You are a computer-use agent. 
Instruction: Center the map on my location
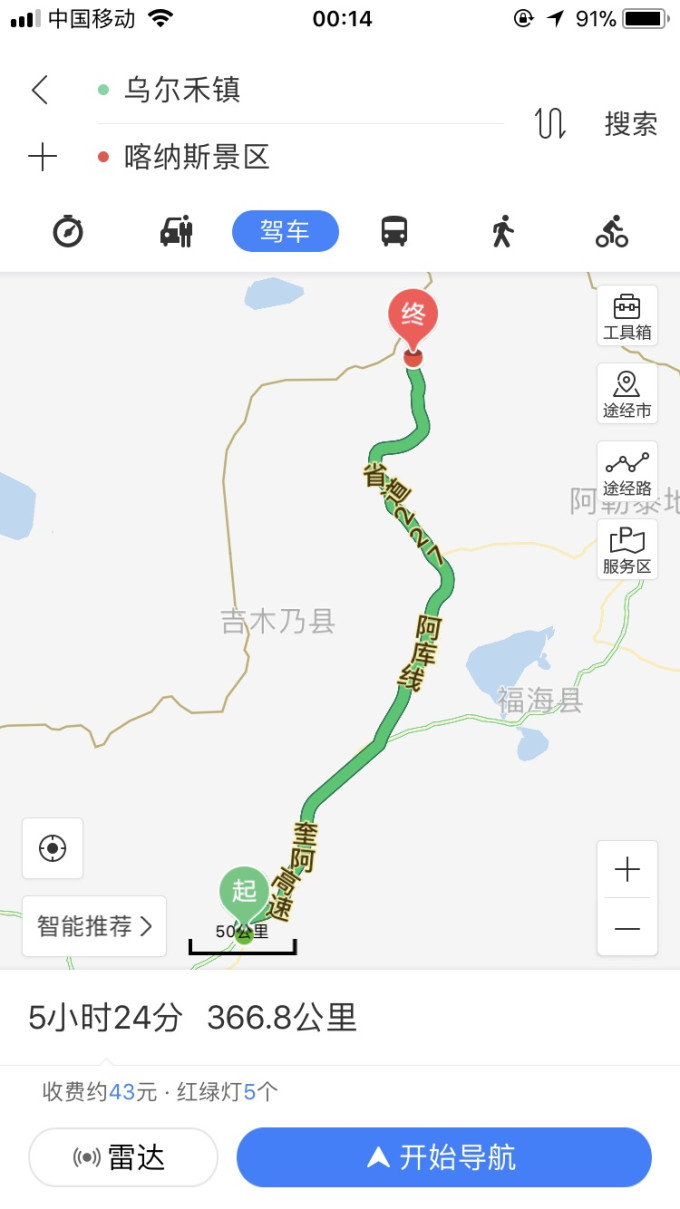tap(52, 848)
